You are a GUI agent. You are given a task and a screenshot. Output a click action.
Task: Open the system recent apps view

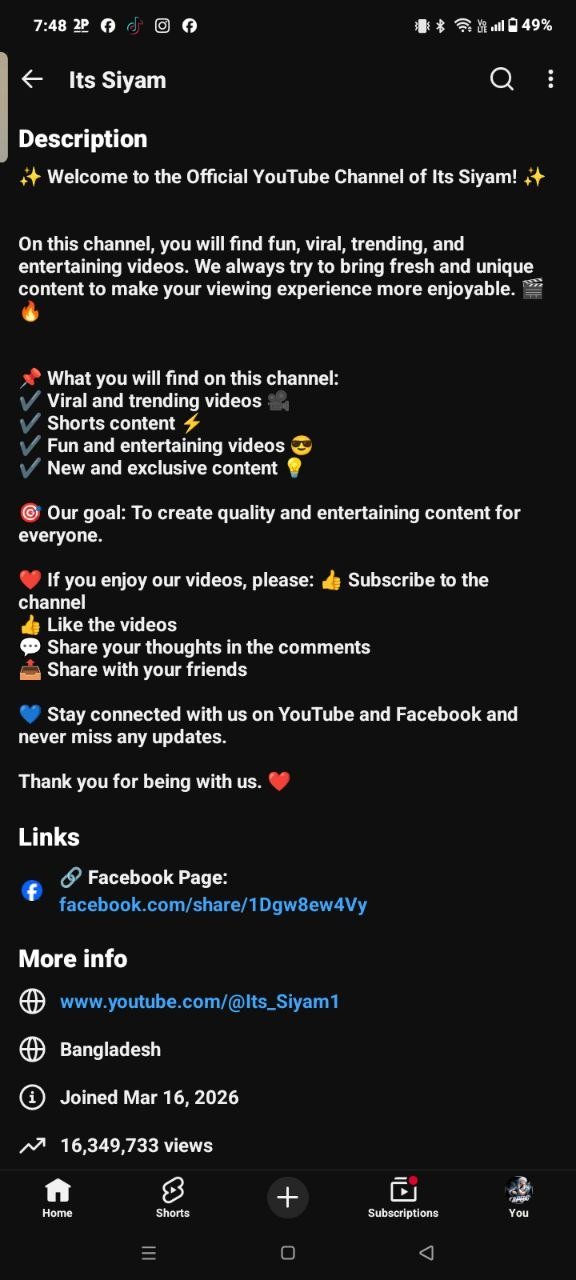click(149, 1253)
